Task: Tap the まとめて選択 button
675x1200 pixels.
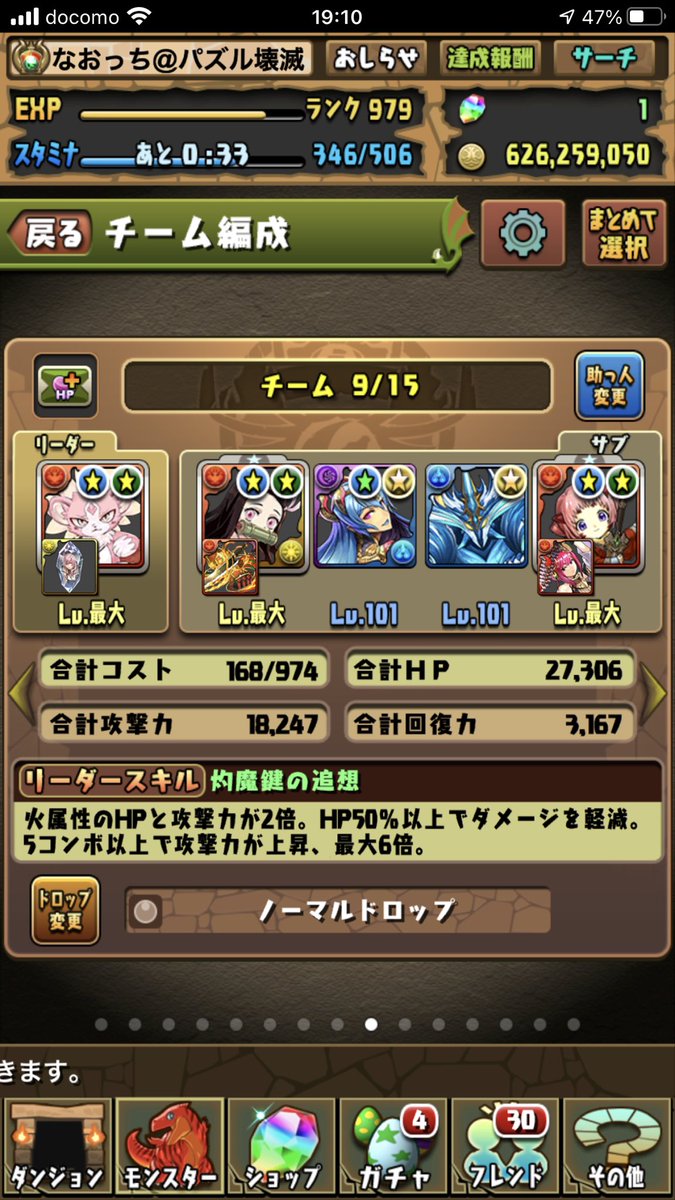Action: [624, 234]
